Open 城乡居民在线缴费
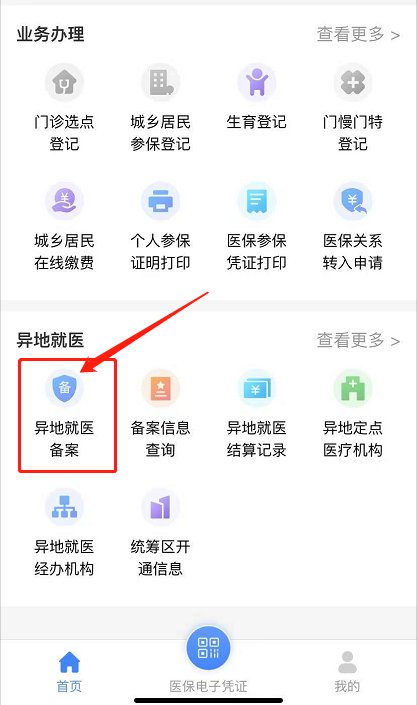 tap(64, 227)
